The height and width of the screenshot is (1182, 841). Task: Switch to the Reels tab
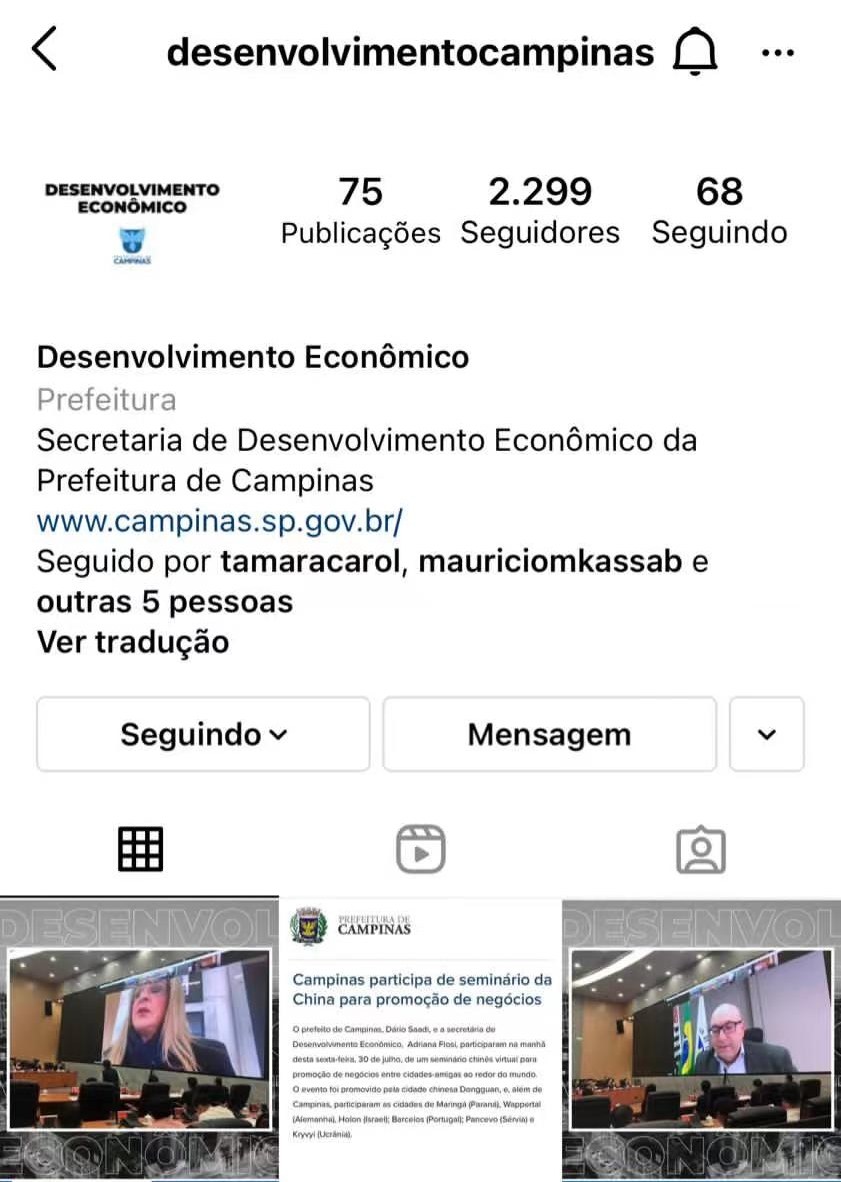tap(420, 850)
